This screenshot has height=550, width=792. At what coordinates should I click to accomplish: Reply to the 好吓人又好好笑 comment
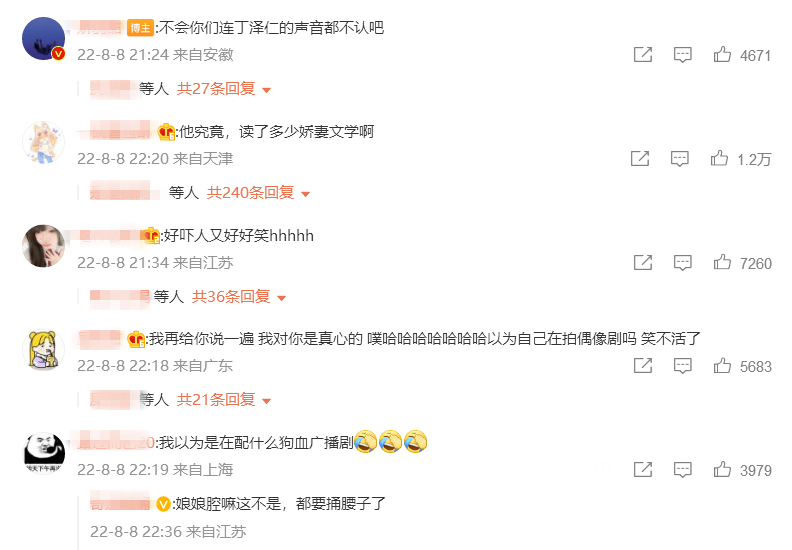click(x=682, y=263)
